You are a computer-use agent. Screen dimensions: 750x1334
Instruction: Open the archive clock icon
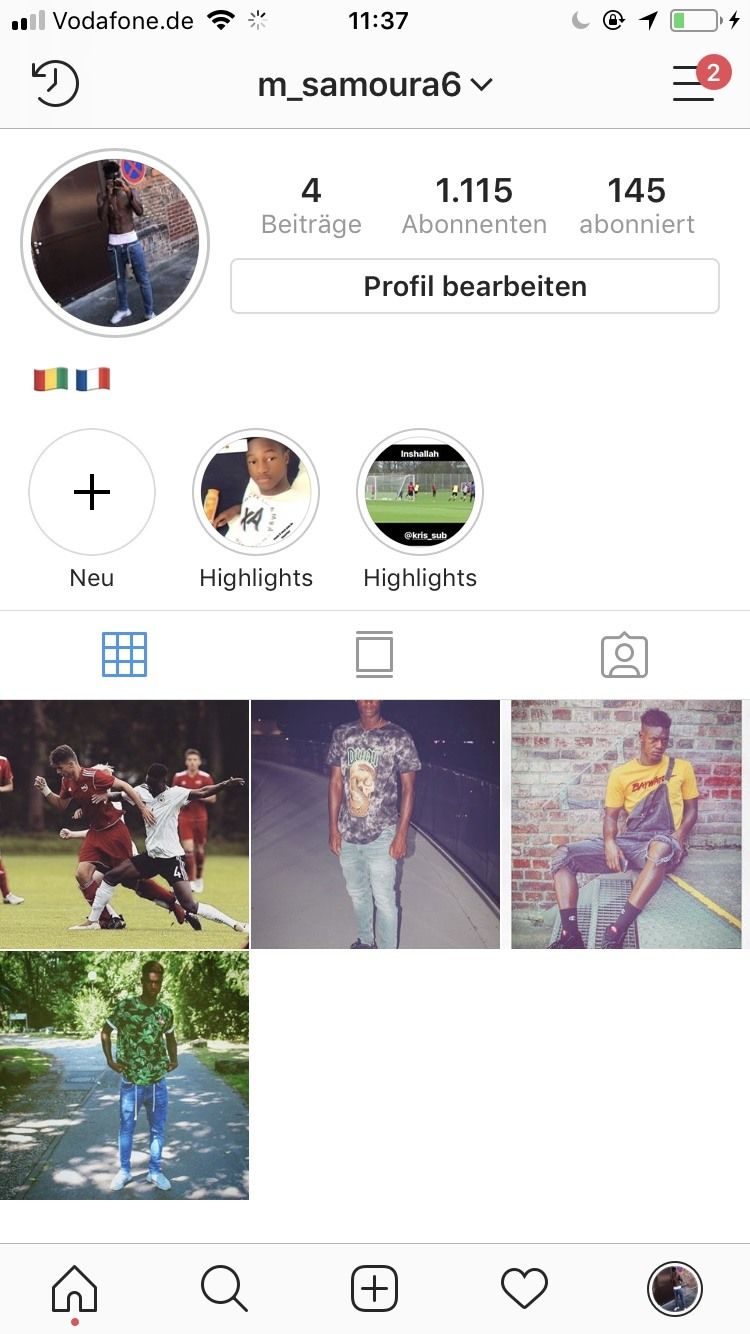click(55, 84)
